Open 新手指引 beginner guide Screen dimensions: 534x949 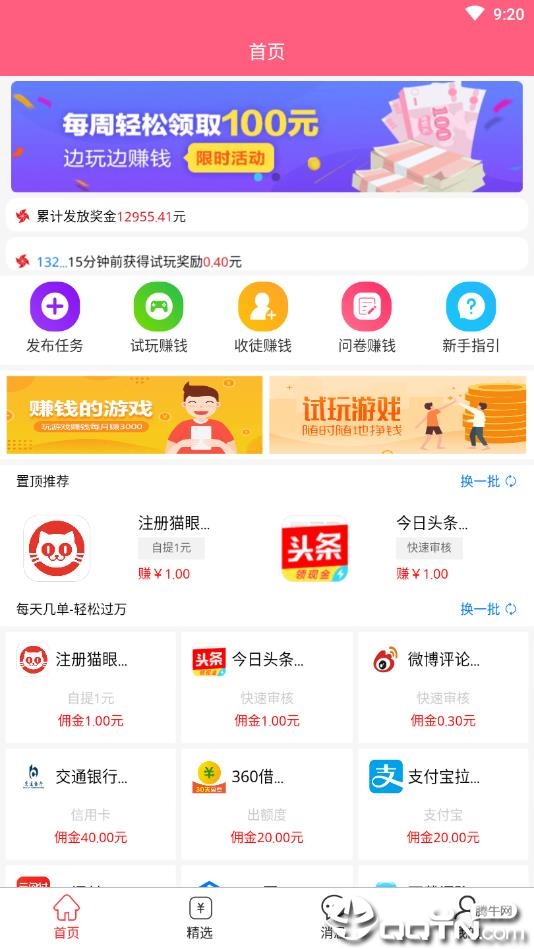[x=471, y=318]
